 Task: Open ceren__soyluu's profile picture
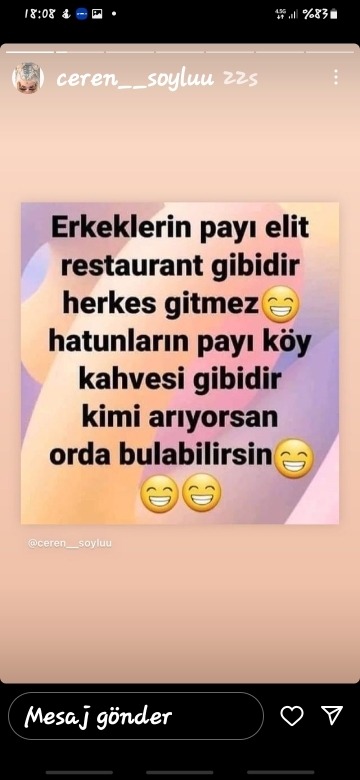coord(28,78)
